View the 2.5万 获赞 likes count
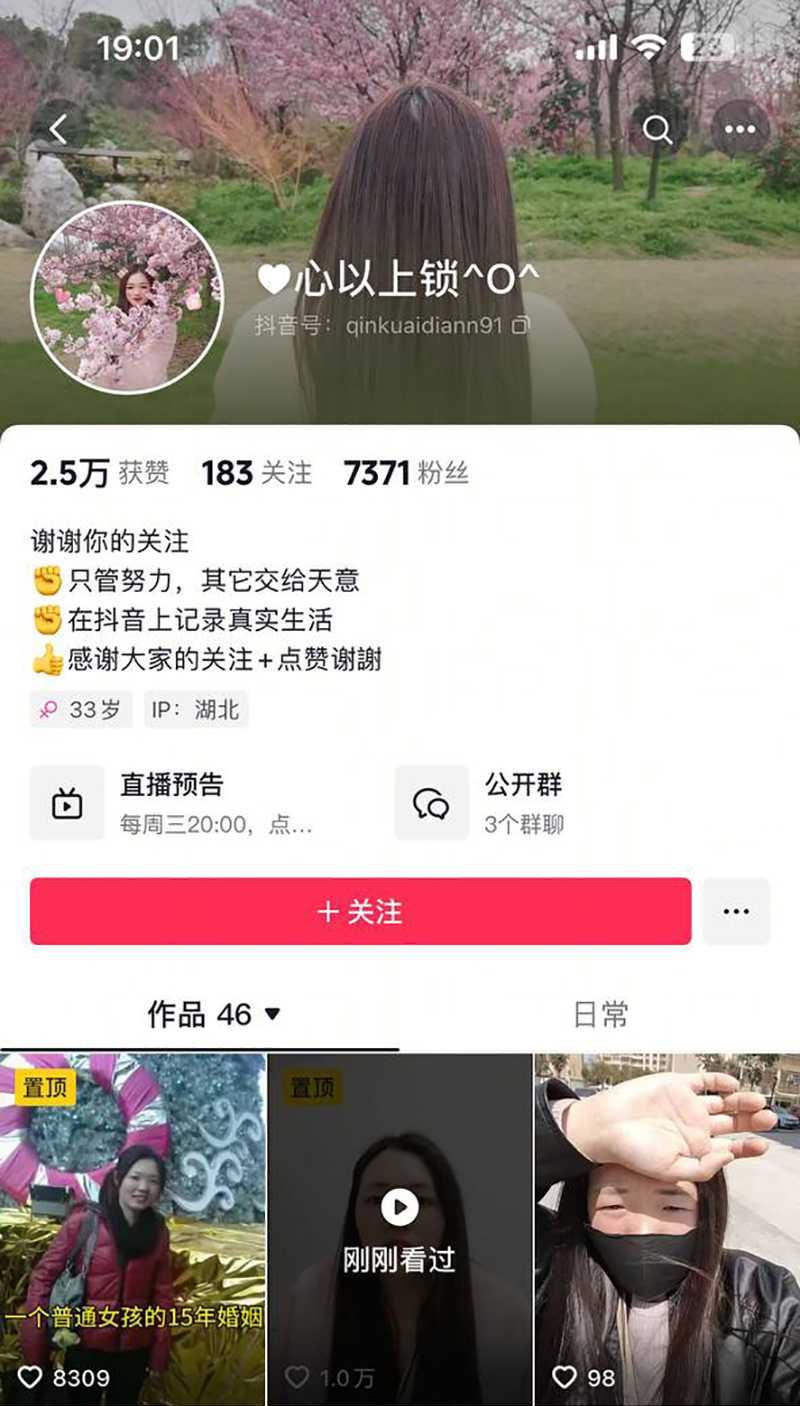 98,473
